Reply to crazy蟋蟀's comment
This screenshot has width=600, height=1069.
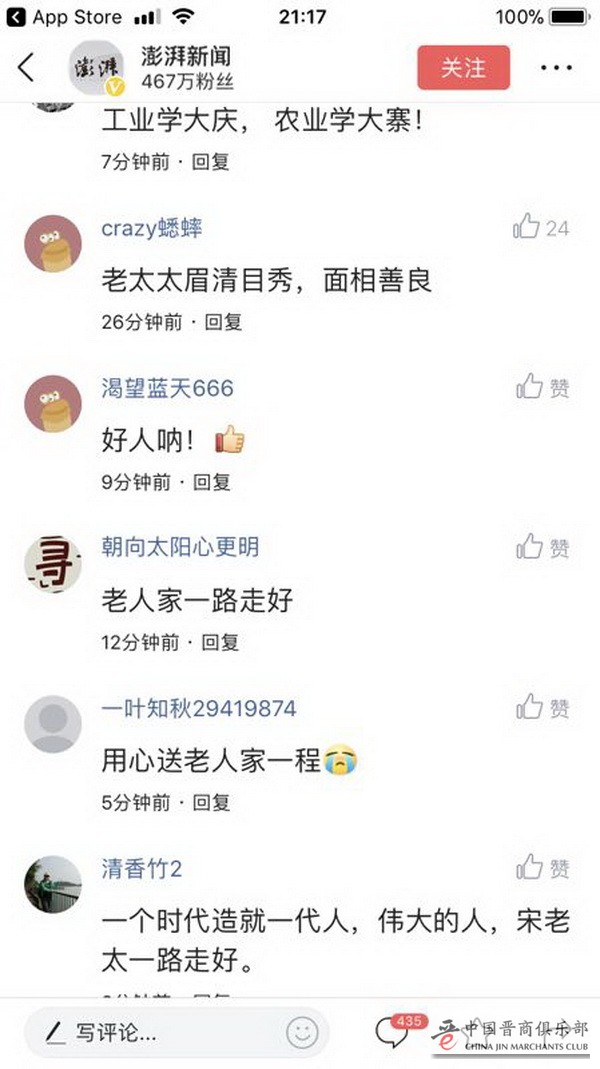223,322
